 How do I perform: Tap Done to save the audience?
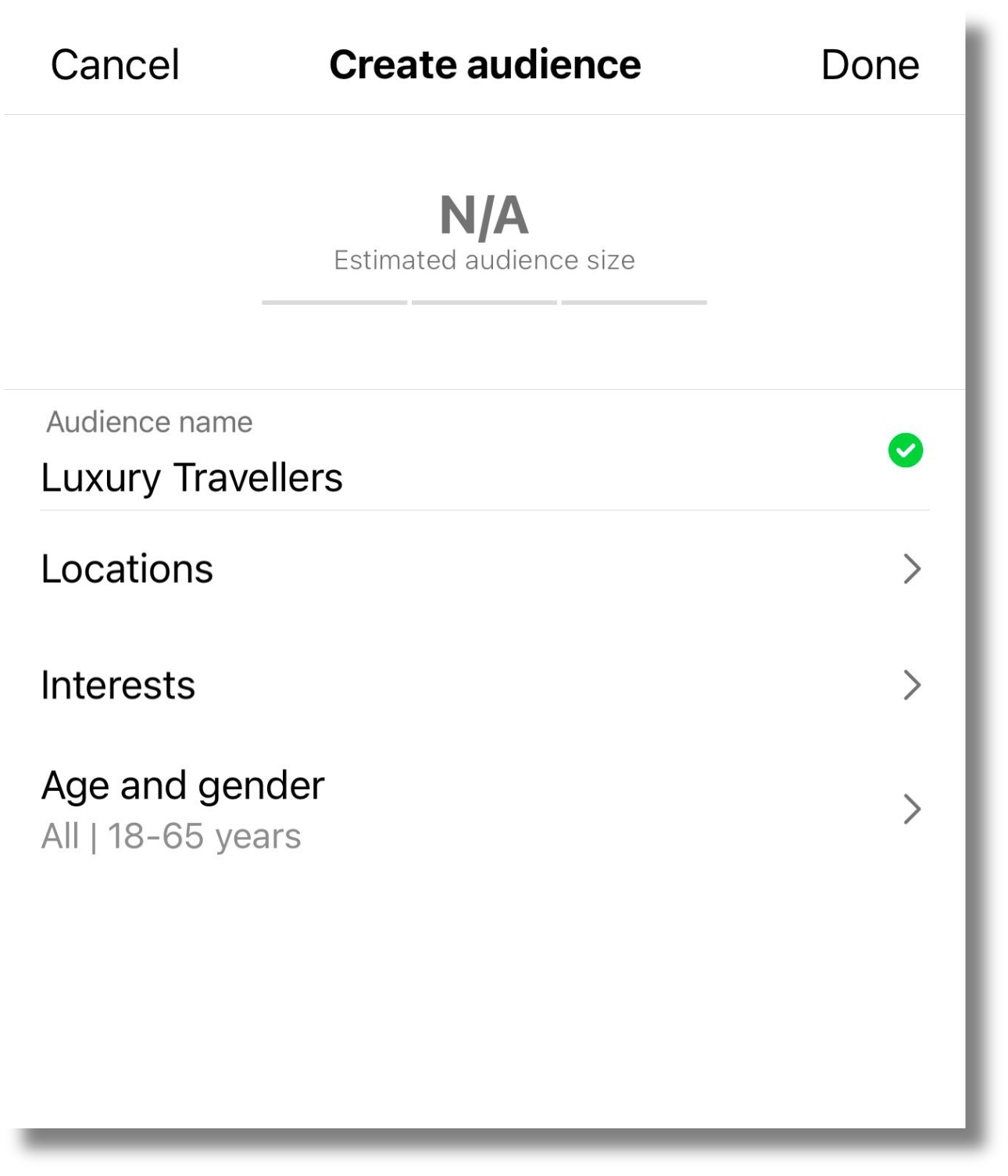click(869, 64)
